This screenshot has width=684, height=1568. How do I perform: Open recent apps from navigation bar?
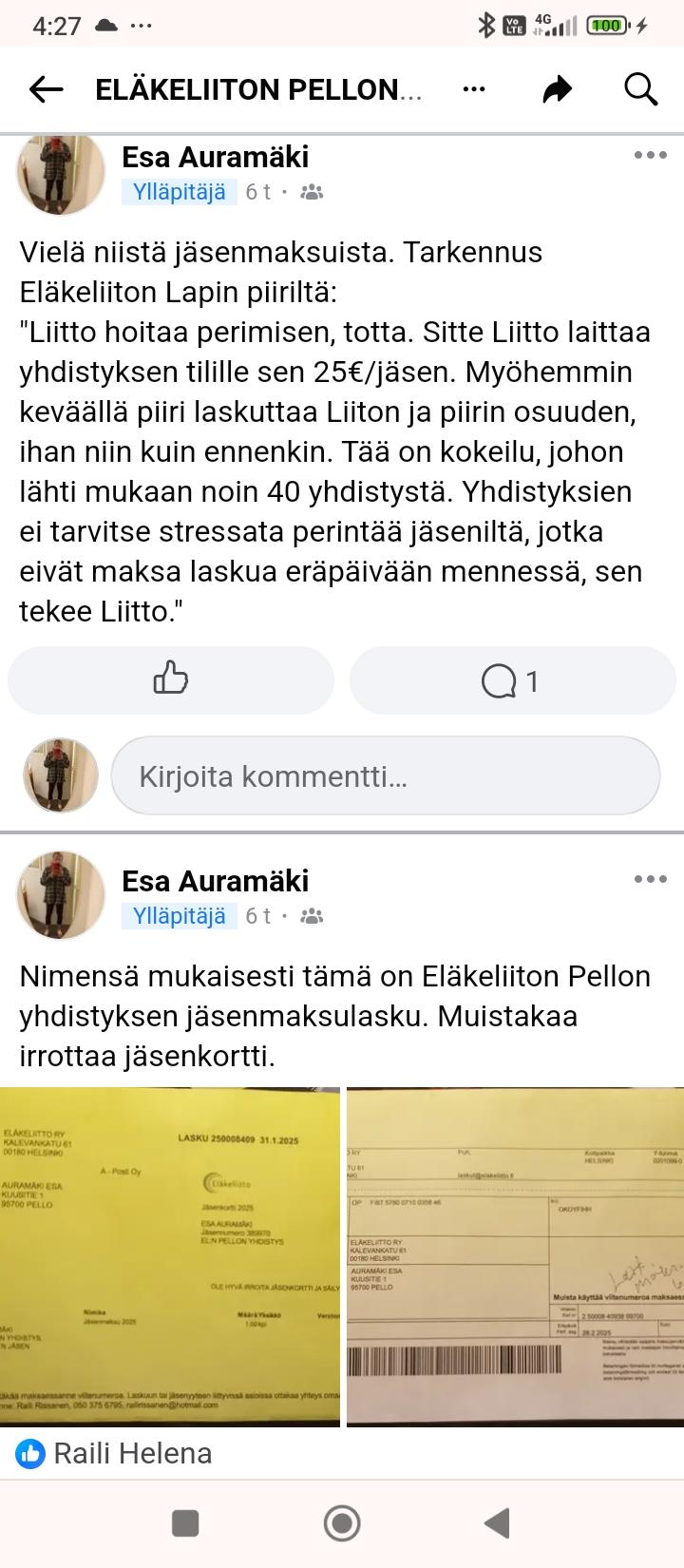[x=185, y=1523]
